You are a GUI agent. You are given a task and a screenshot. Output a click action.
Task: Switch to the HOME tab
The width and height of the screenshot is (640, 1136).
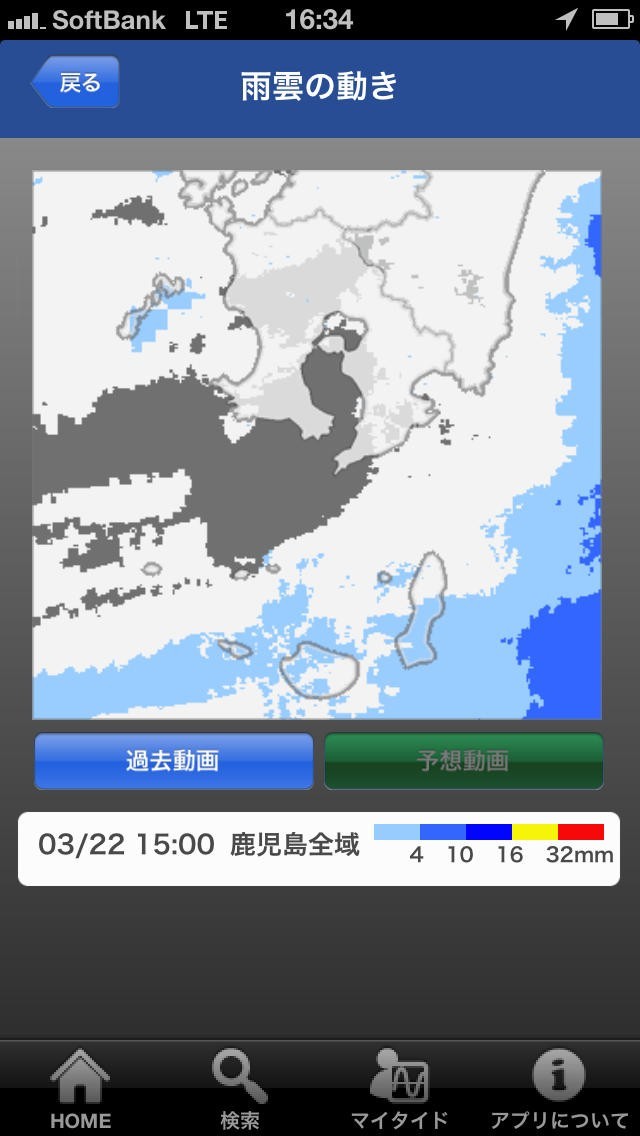[x=80, y=1089]
